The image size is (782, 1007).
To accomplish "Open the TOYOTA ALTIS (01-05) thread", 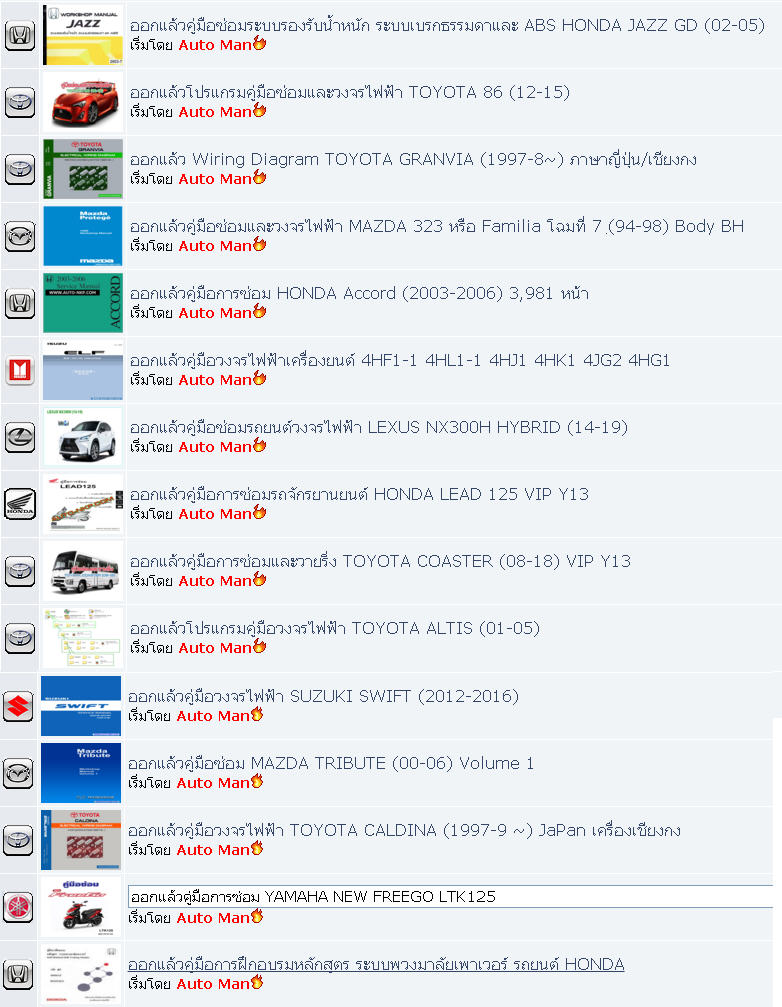I will point(335,628).
